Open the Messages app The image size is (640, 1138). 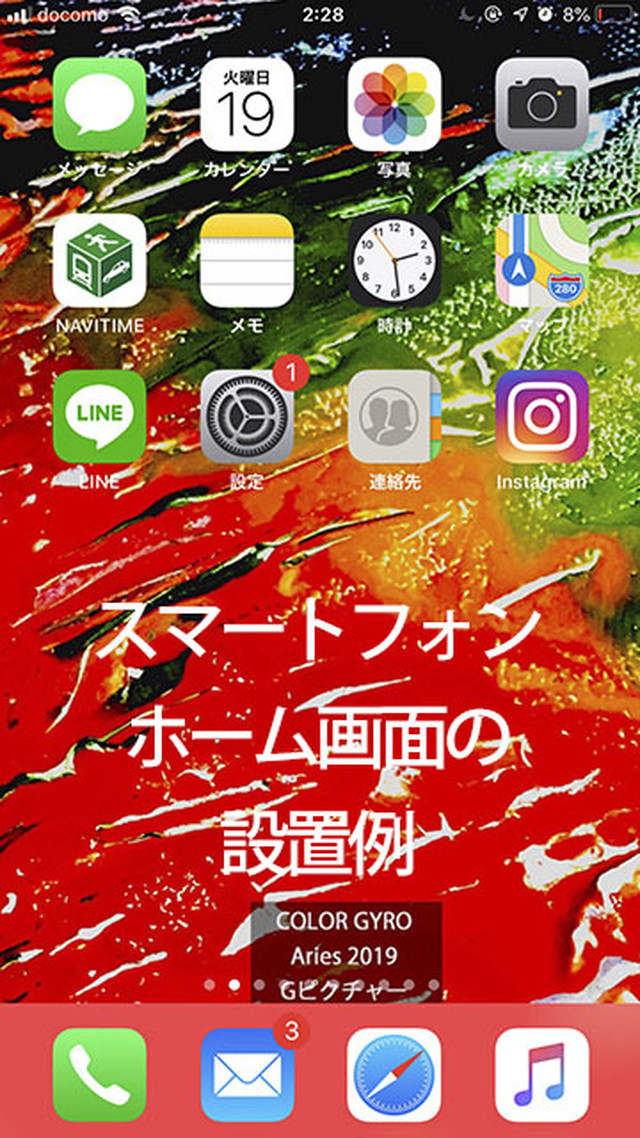click(x=100, y=104)
